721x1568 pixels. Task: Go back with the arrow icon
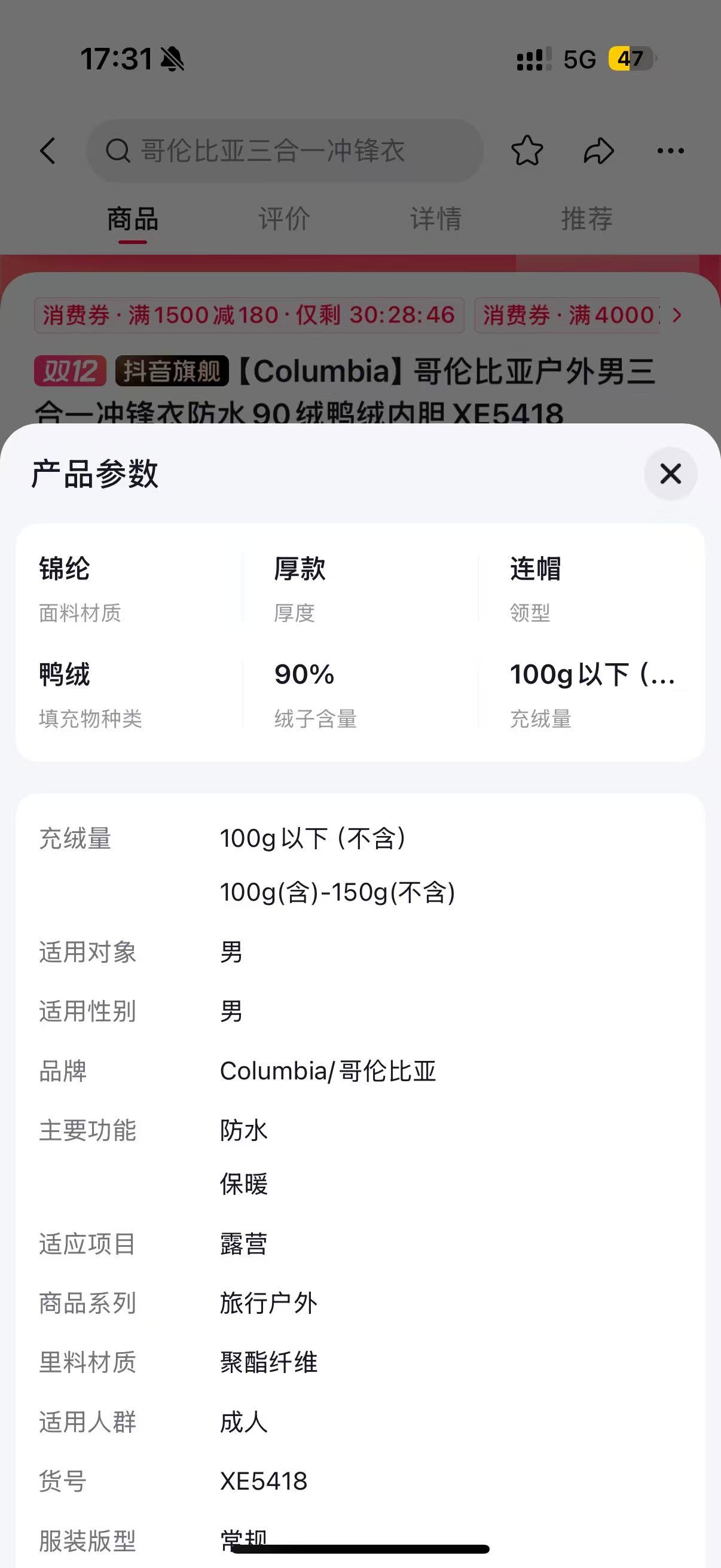pos(48,150)
